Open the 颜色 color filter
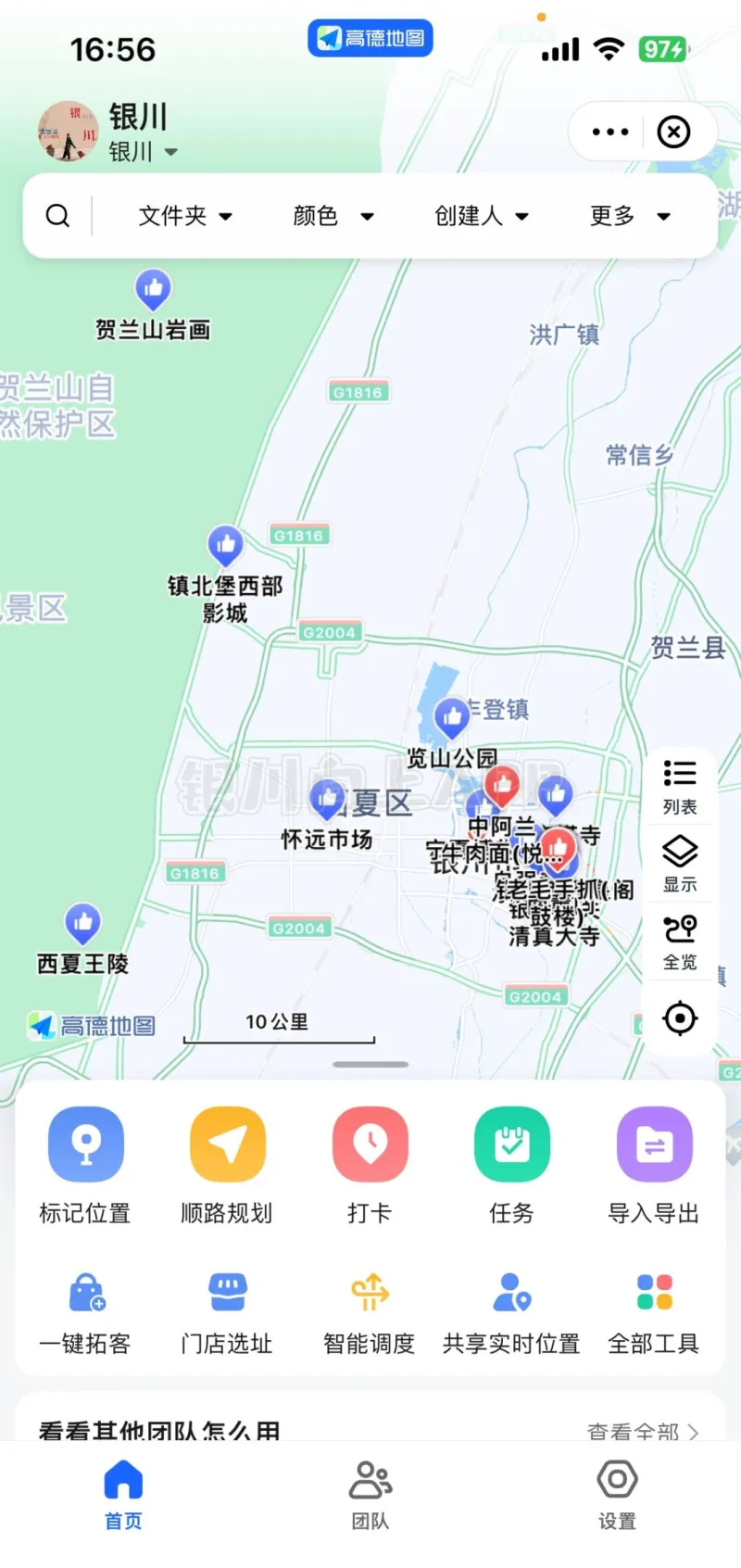Viewport: 741px width, 1568px height. click(333, 216)
